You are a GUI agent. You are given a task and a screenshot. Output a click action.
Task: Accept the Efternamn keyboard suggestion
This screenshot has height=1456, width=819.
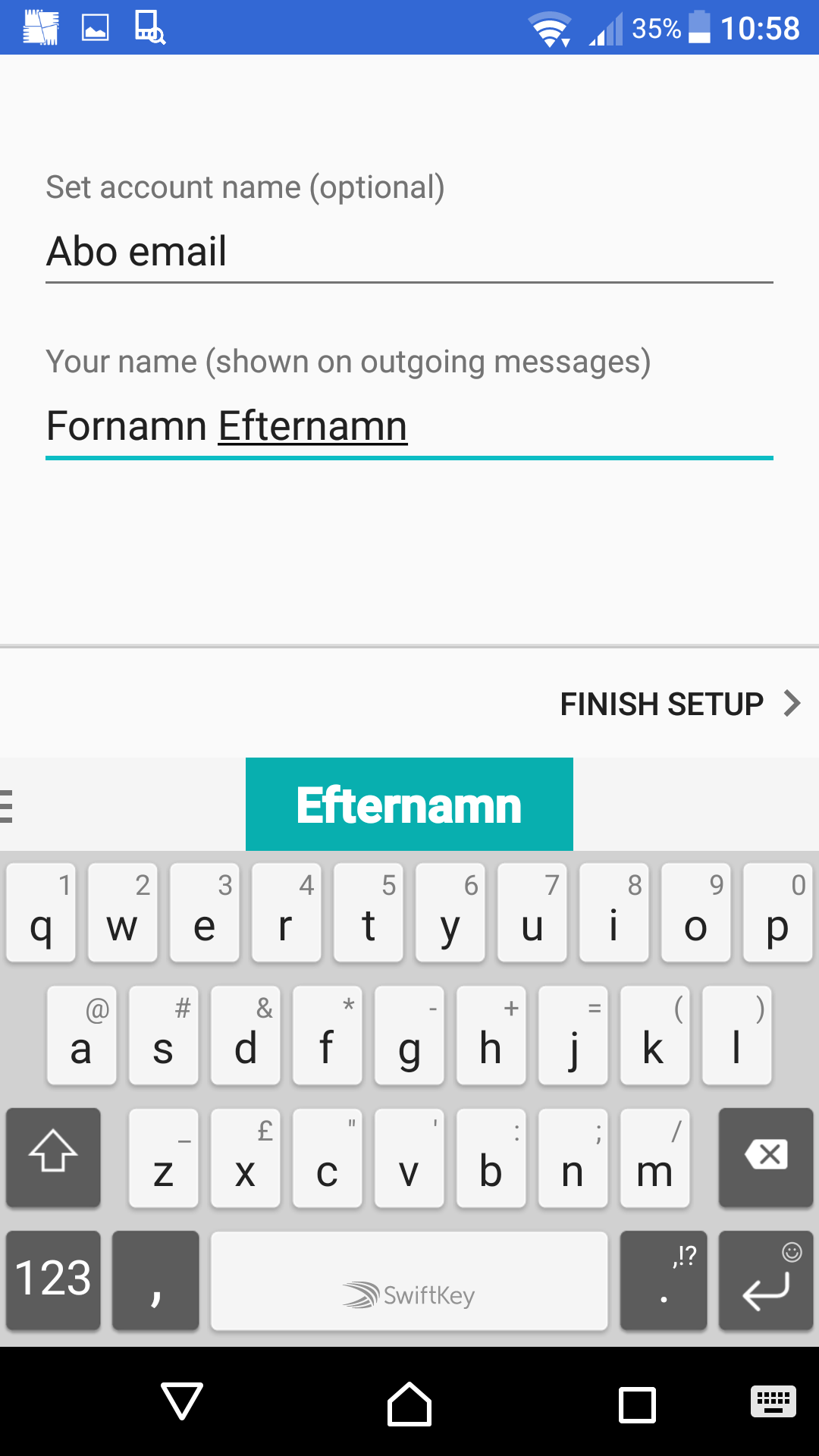click(x=409, y=804)
